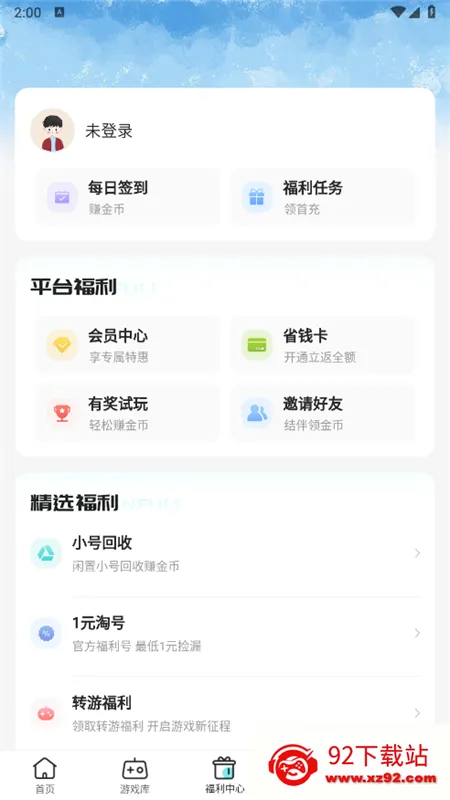Image resolution: width=450 pixels, height=800 pixels.
Task: Tap the 未登录 profile avatar to log in
Action: 52,130
